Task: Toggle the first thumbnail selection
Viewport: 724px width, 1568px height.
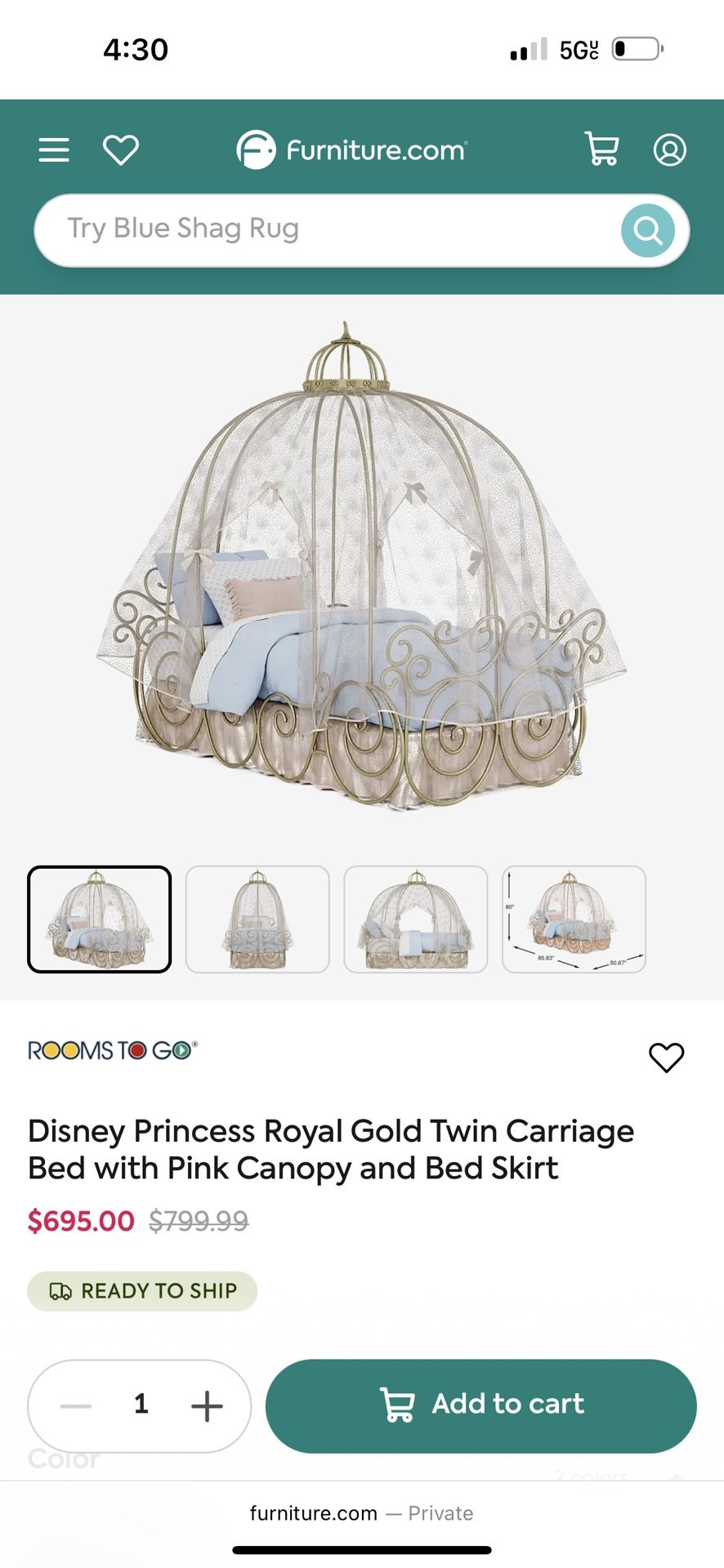Action: click(99, 919)
